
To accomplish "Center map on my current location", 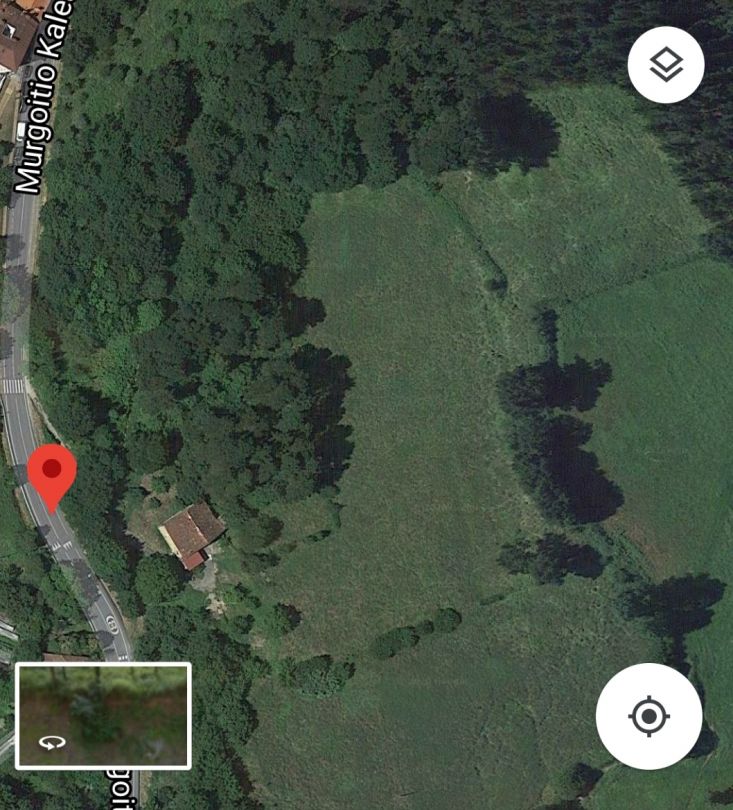I will (649, 716).
